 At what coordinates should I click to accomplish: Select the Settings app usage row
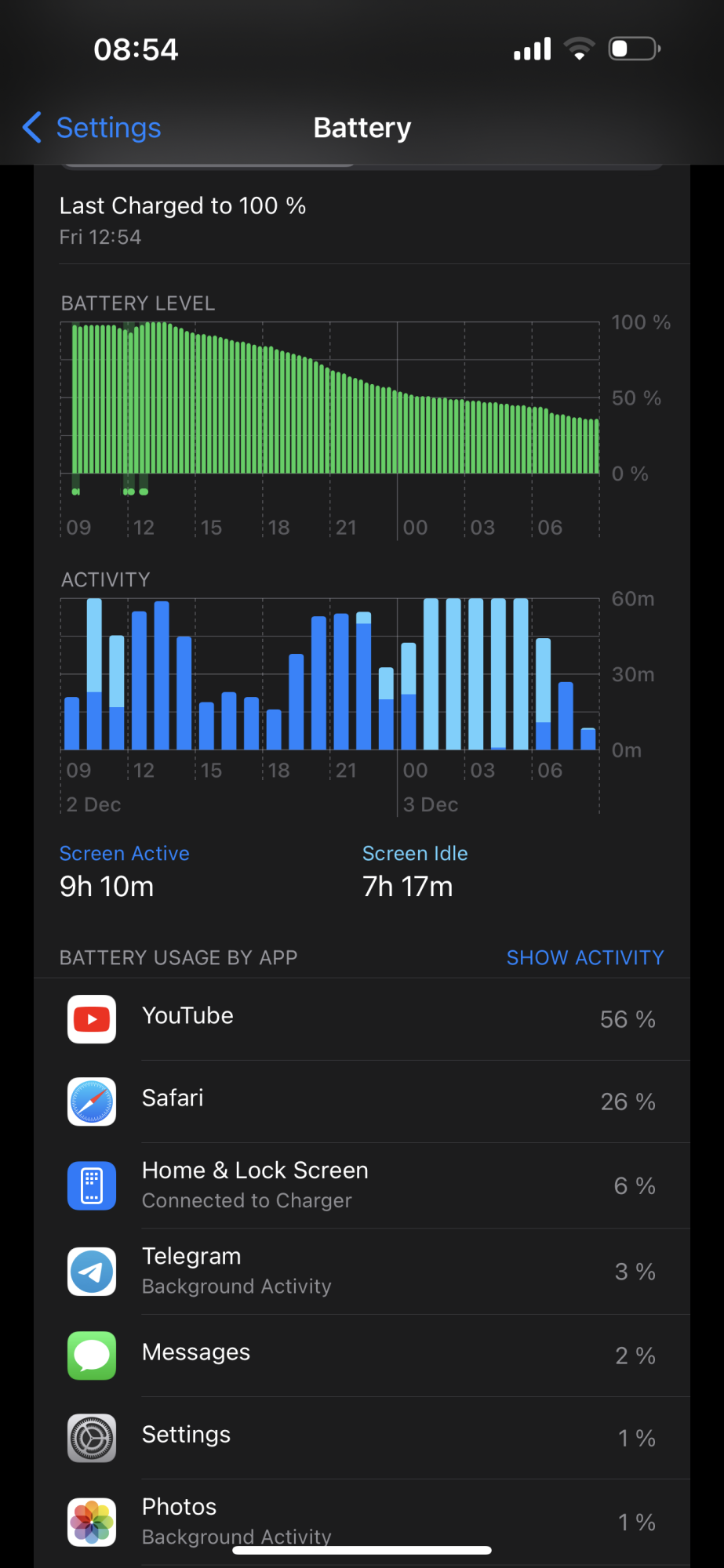click(x=362, y=1438)
